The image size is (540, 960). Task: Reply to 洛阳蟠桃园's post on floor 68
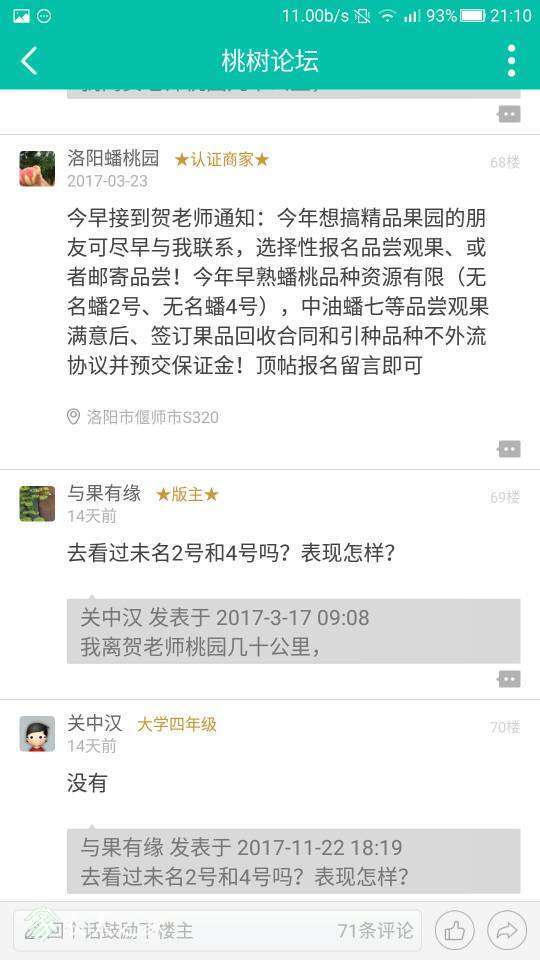(x=509, y=449)
